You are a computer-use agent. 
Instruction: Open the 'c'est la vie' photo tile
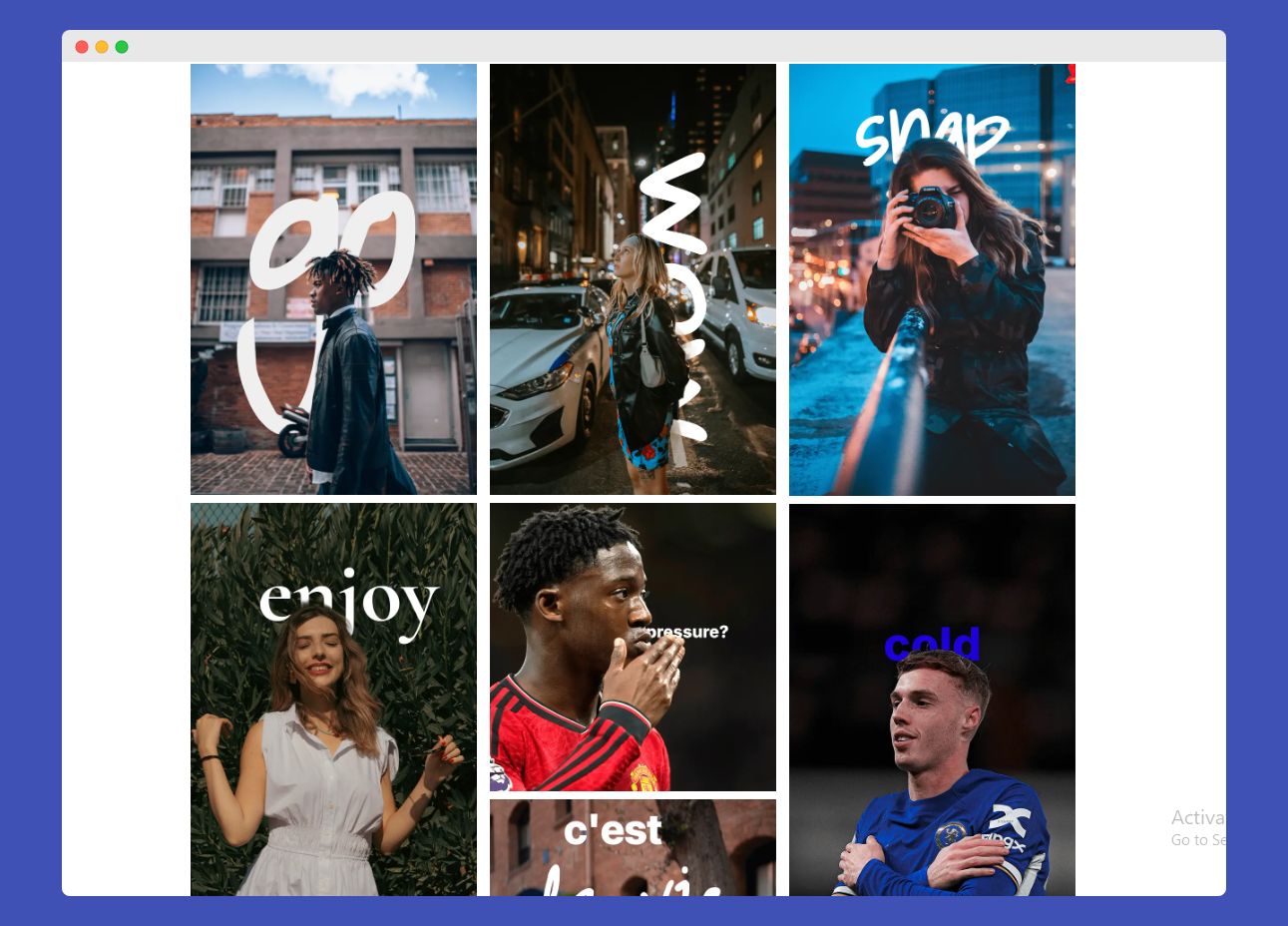tap(633, 846)
